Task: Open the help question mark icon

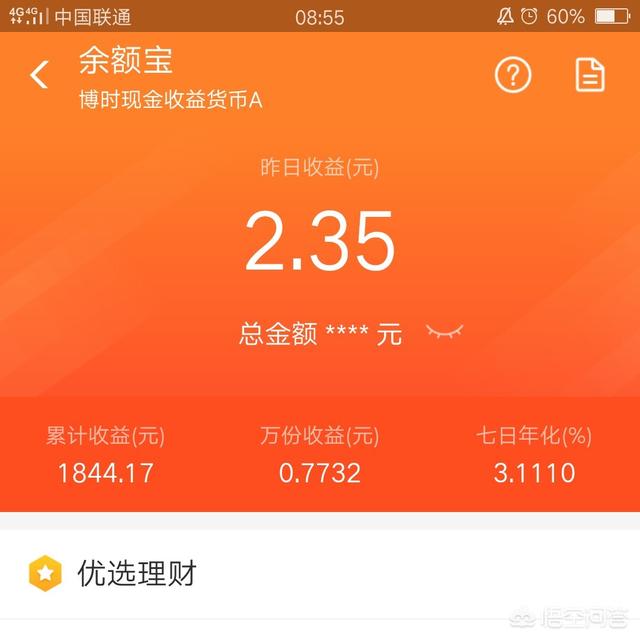Action: [513, 75]
